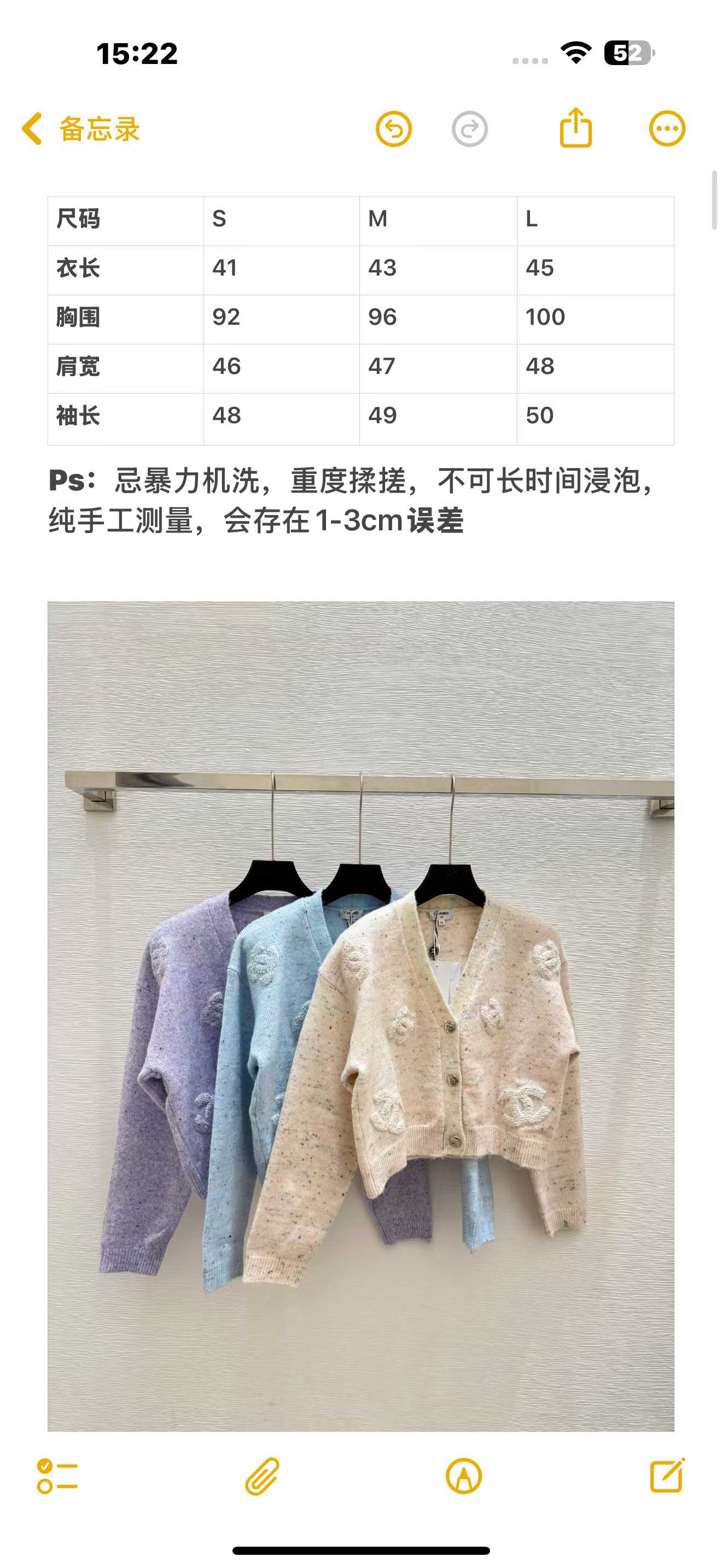Go back to 备忘录 list
Screen dimensions: 722x1568
[x=80, y=129]
